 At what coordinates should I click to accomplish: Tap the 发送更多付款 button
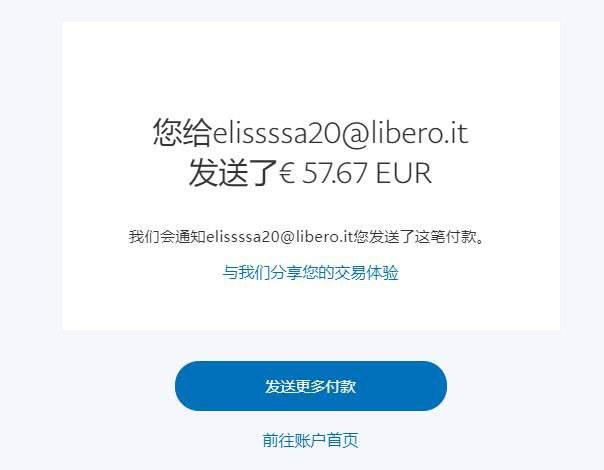(x=310, y=386)
